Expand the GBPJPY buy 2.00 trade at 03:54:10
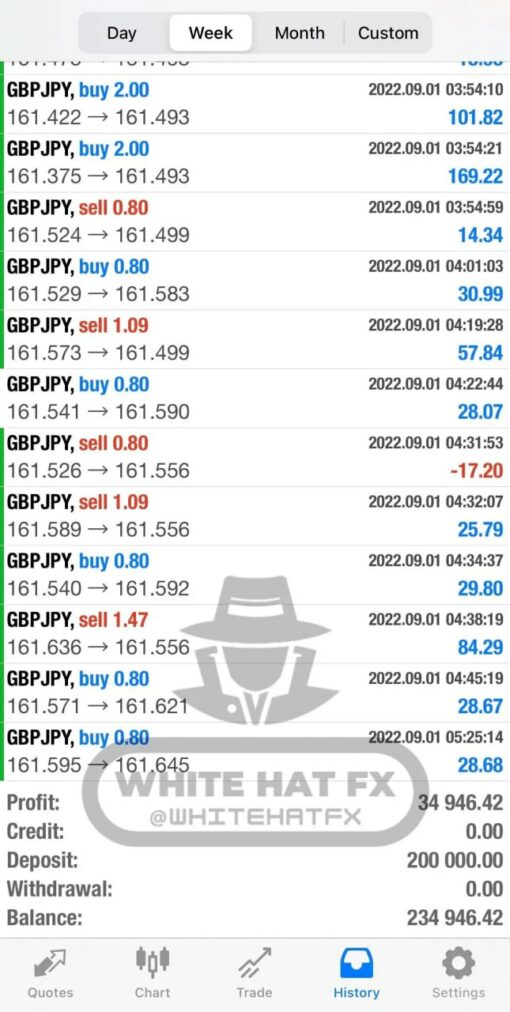 (255, 104)
